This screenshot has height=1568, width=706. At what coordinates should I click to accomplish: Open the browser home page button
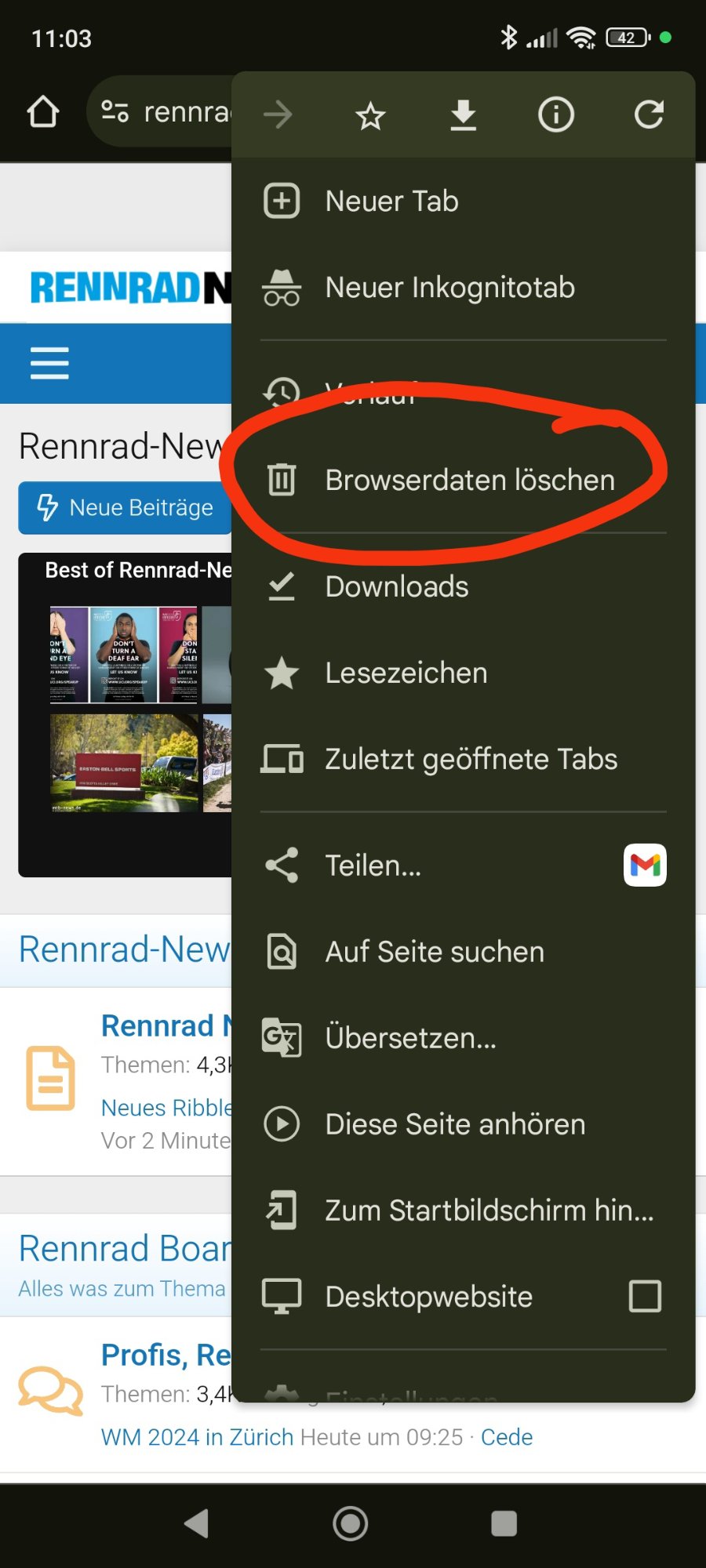point(43,112)
